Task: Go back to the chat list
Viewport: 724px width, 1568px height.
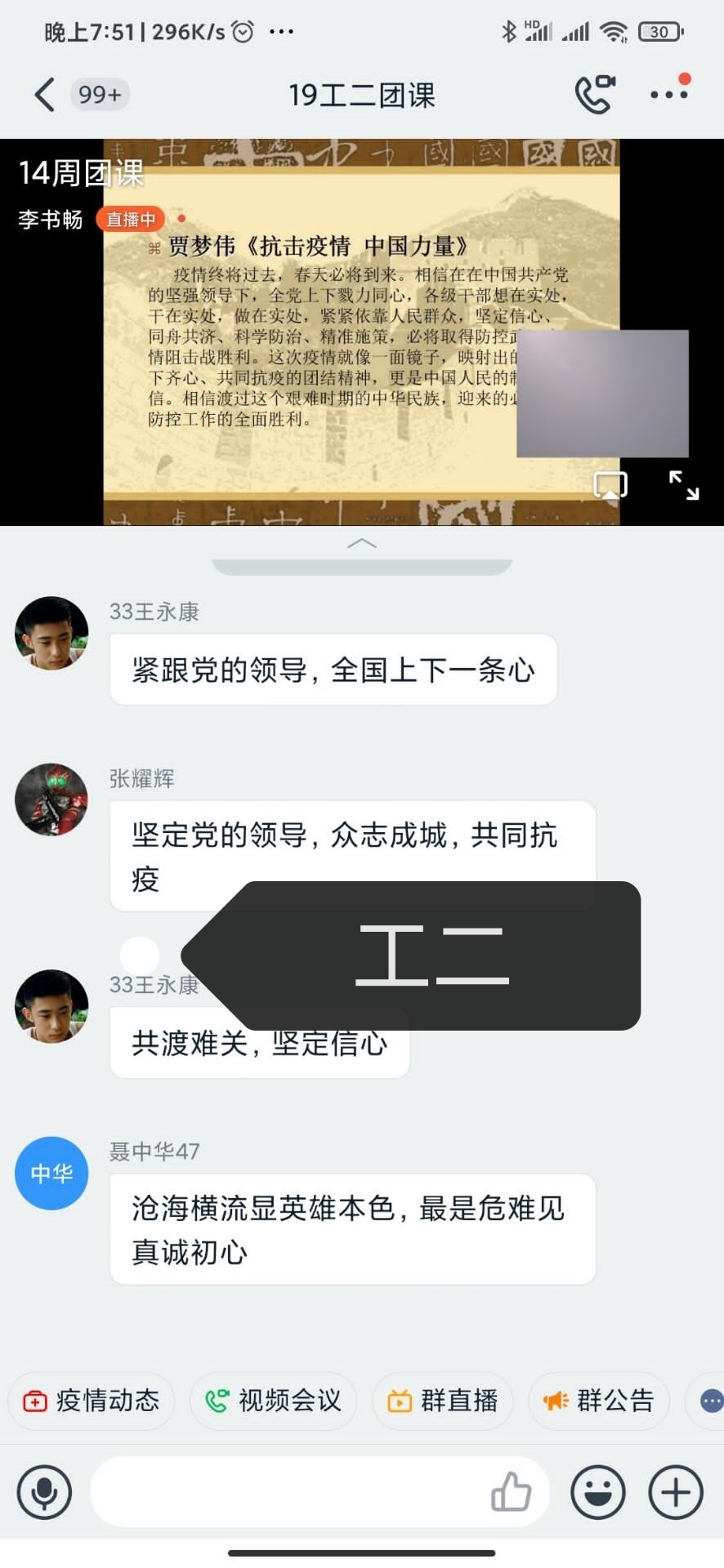Action: (45, 95)
